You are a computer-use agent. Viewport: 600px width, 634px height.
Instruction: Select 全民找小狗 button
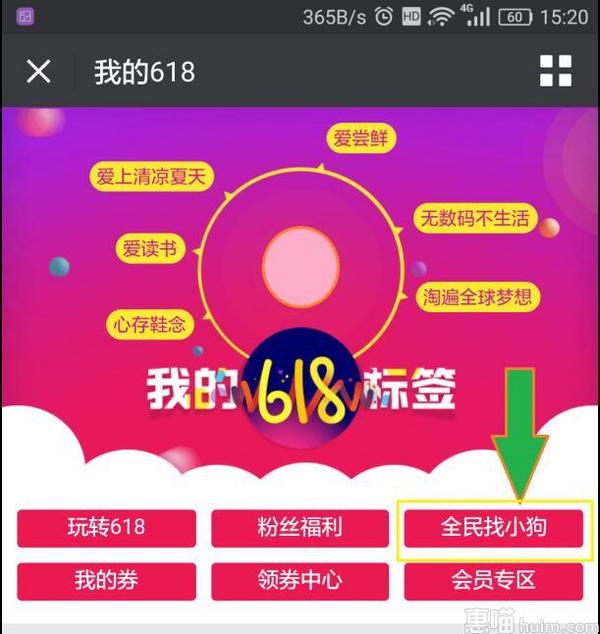[x=494, y=528]
